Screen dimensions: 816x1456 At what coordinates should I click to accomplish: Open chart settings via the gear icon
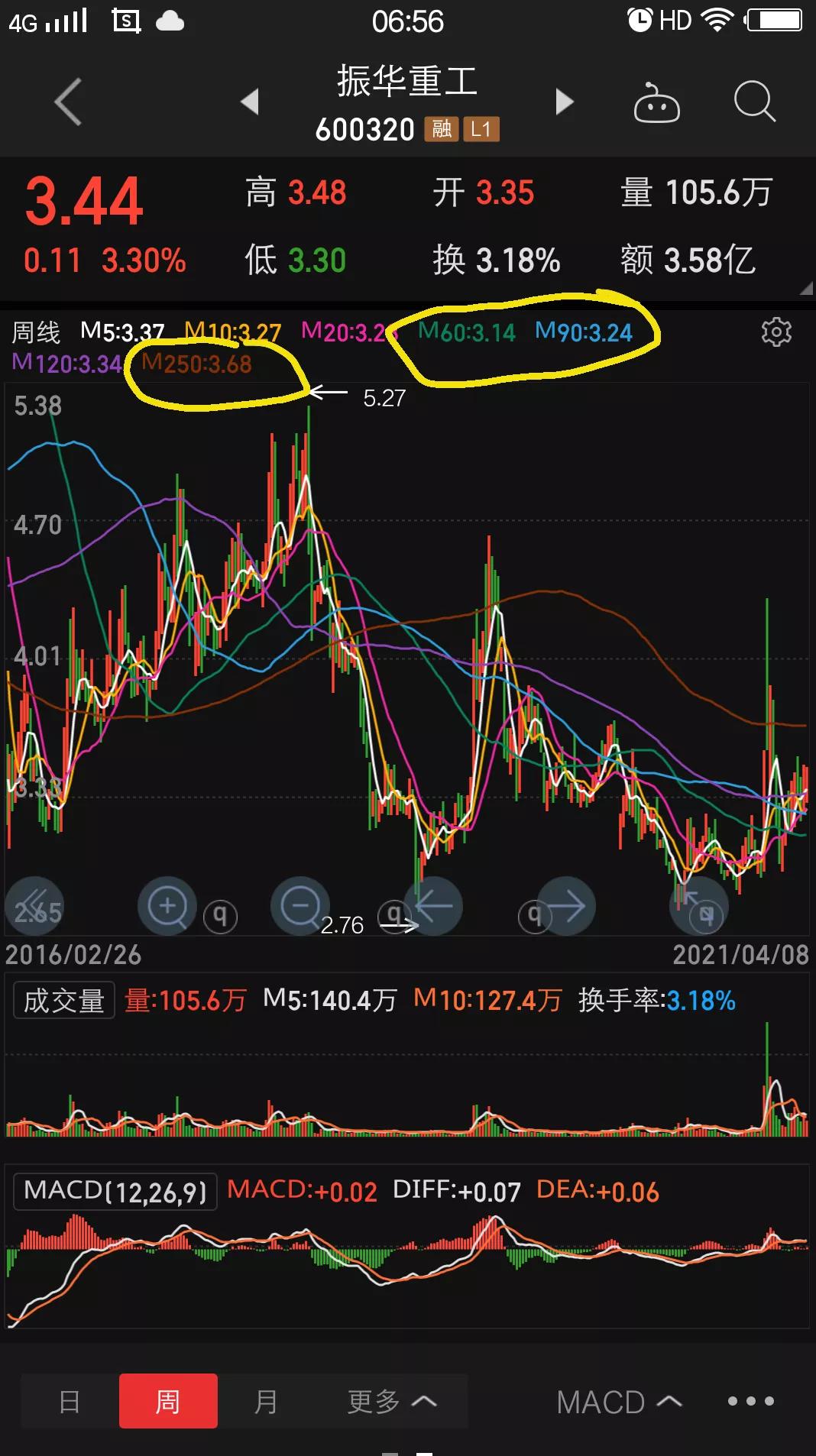pos(777,332)
